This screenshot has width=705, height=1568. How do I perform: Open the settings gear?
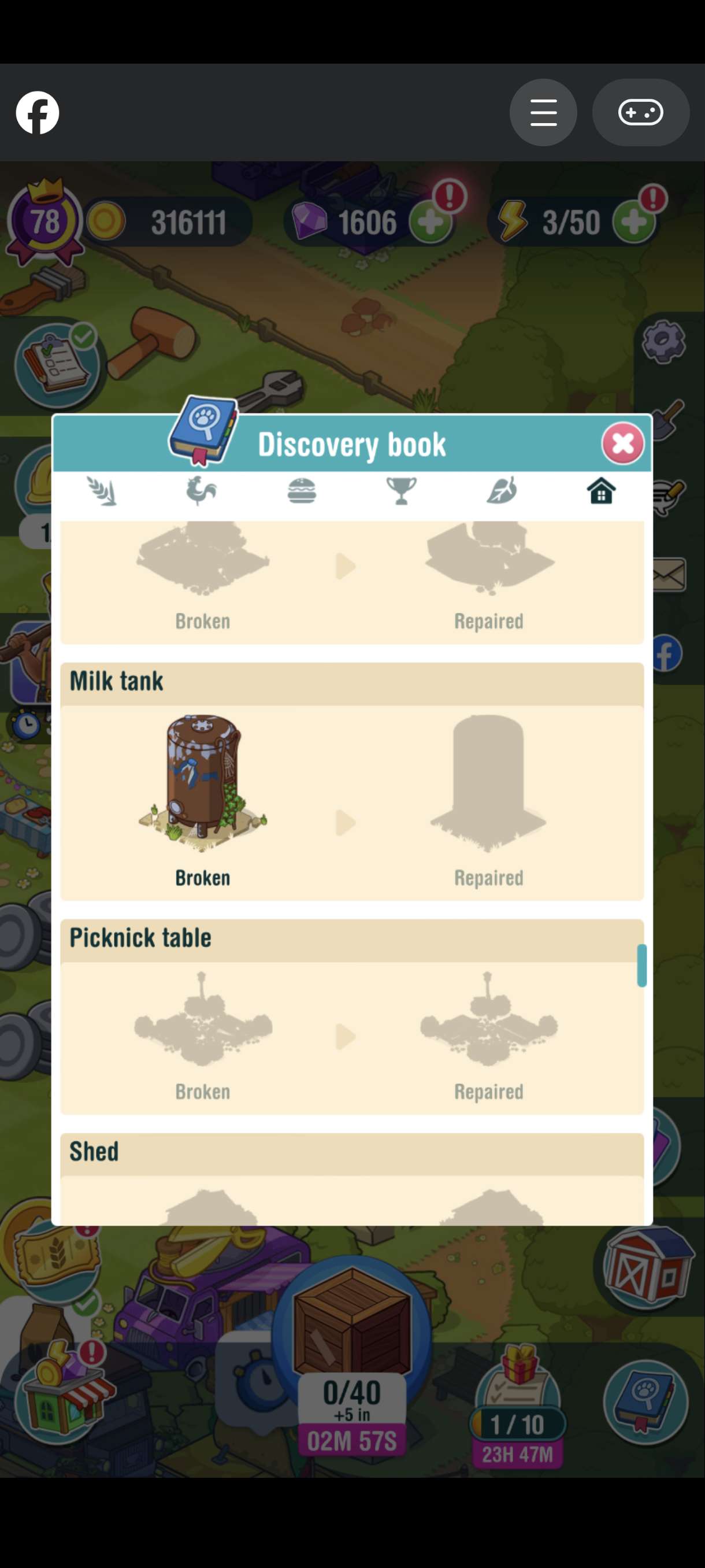coord(663,342)
